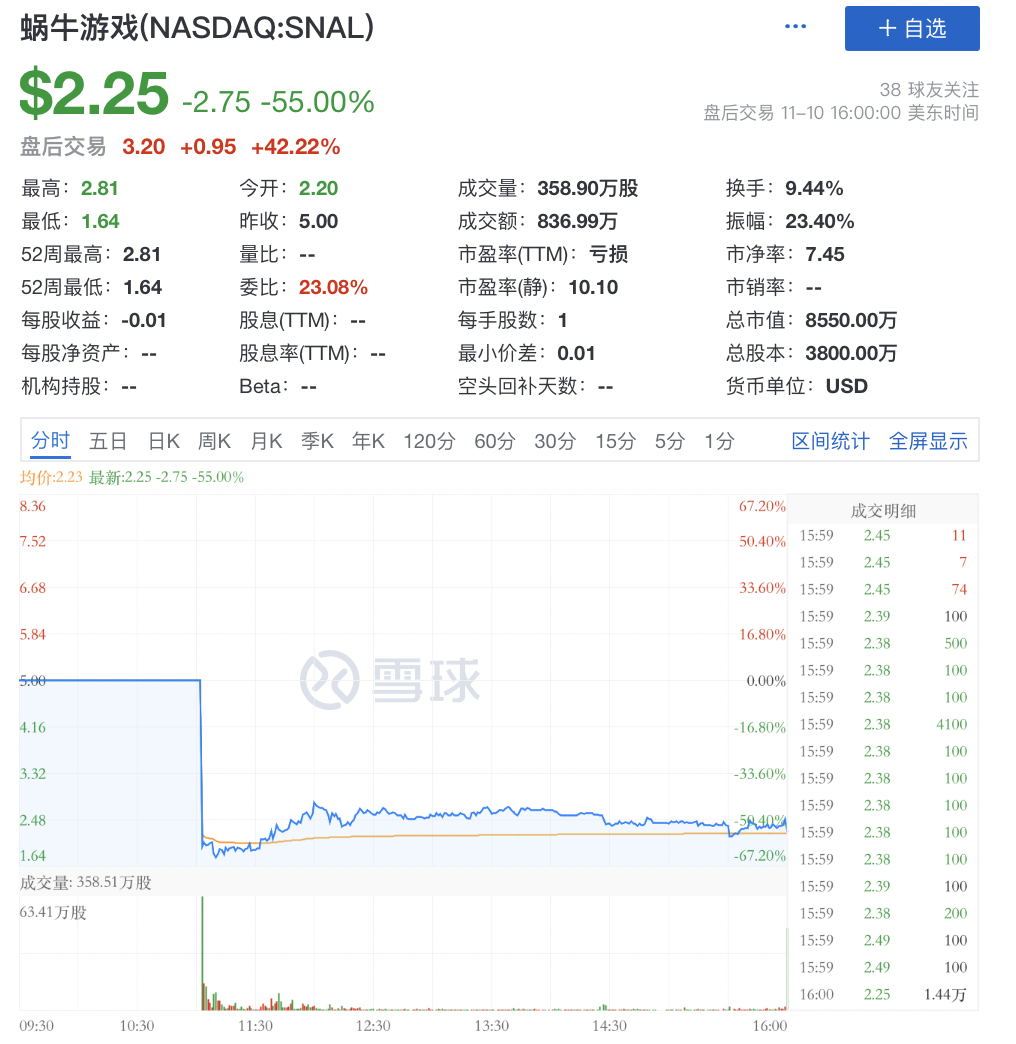Show the 月K candlestick chart
The width and height of the screenshot is (1016, 1044).
coord(266,441)
